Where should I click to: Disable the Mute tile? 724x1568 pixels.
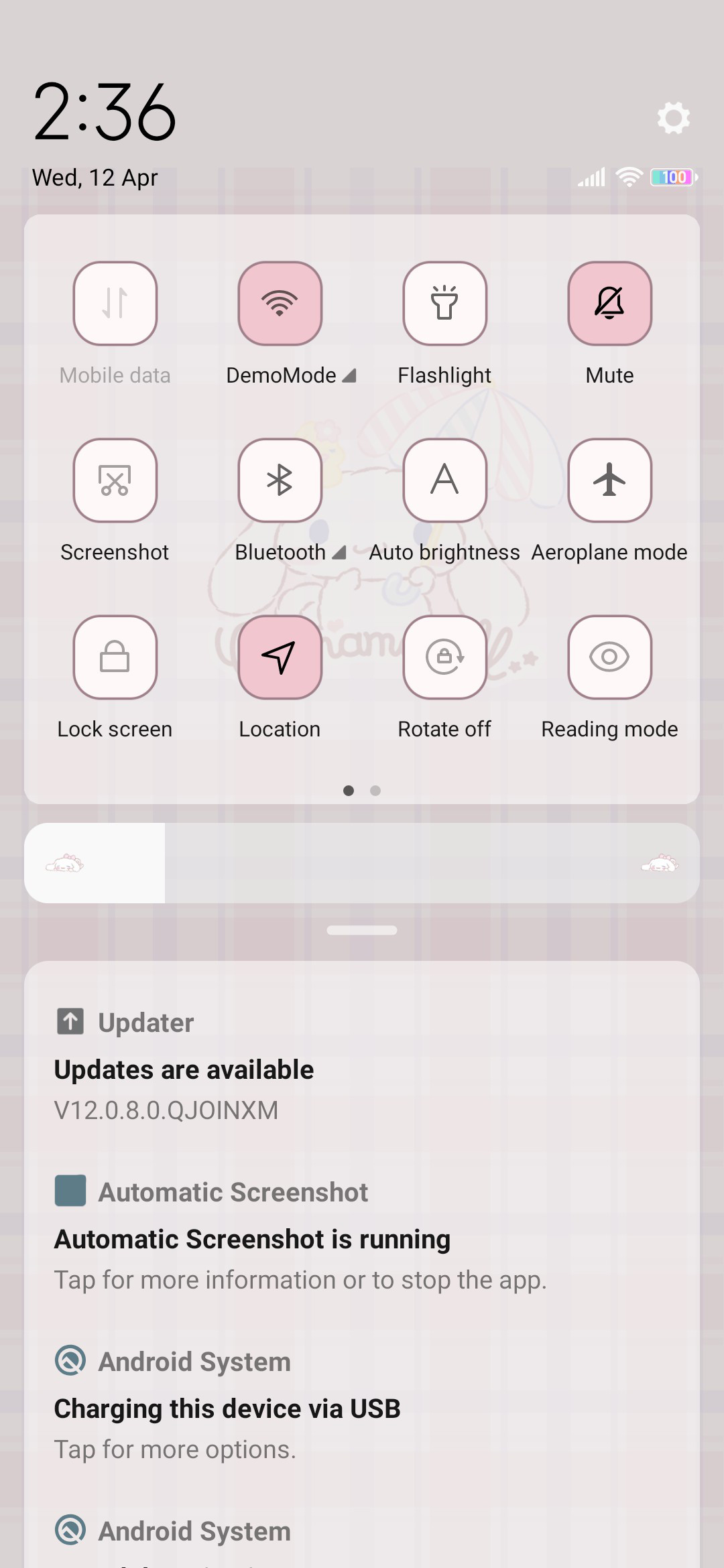(x=609, y=304)
